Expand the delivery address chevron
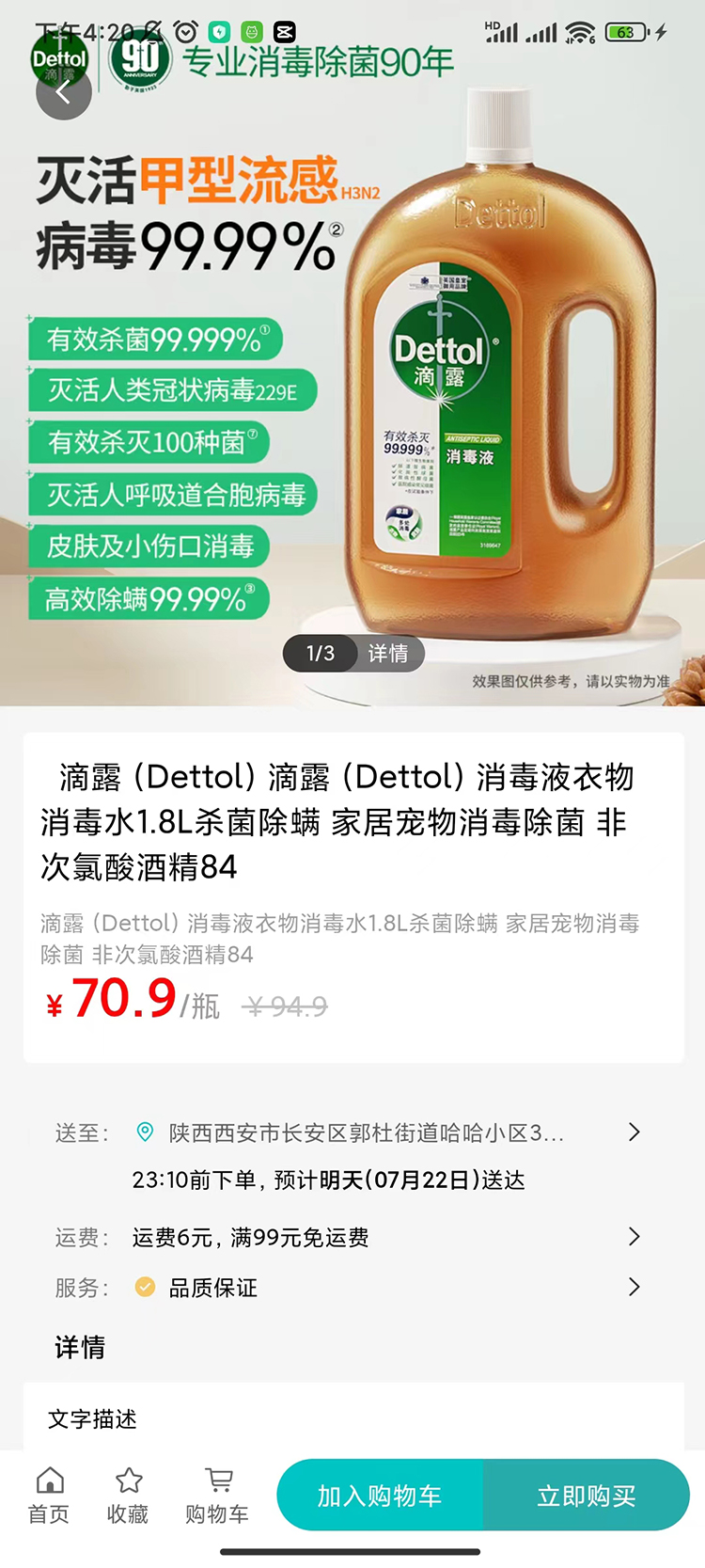Image resolution: width=705 pixels, height=1568 pixels. [x=634, y=1132]
